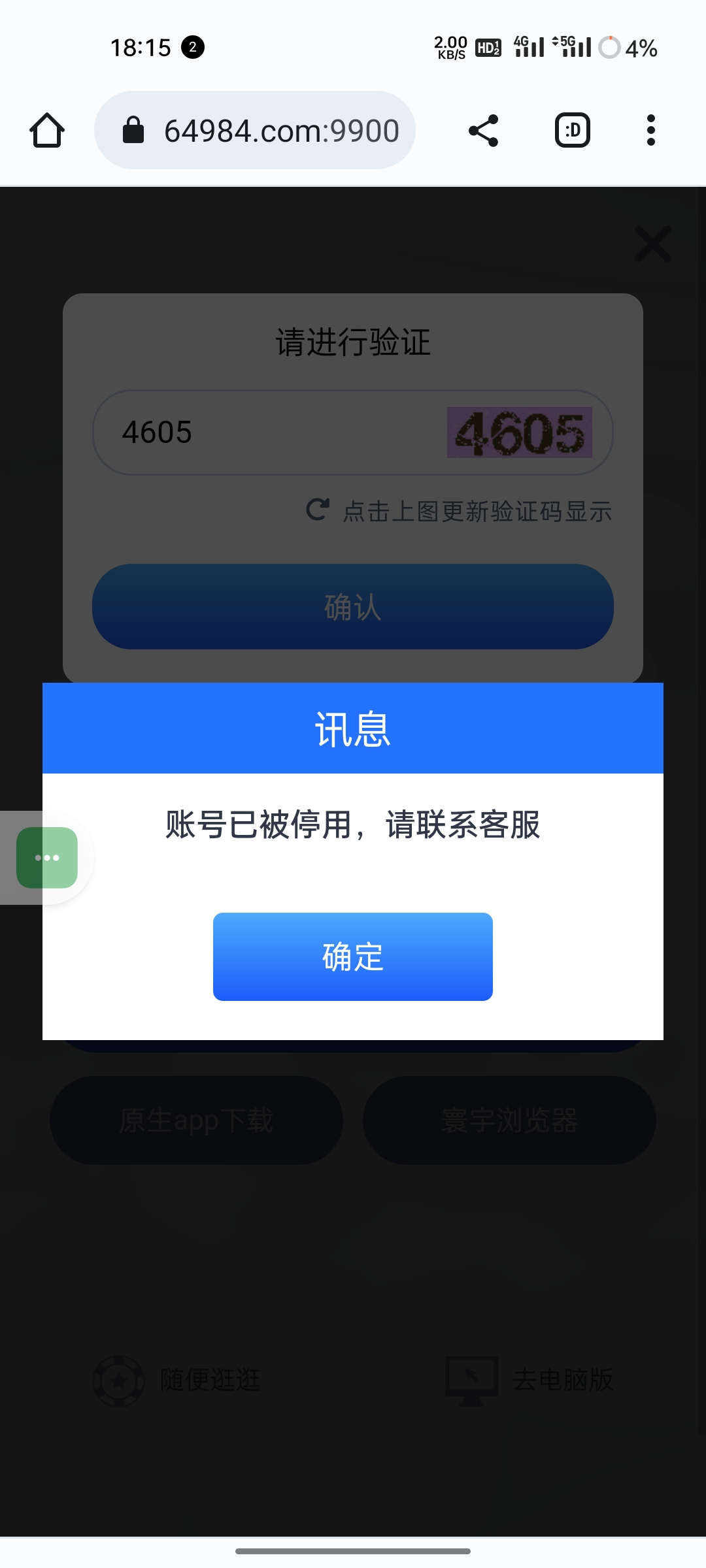Open the browser tab switcher
This screenshot has height=1568, width=706.
(573, 131)
